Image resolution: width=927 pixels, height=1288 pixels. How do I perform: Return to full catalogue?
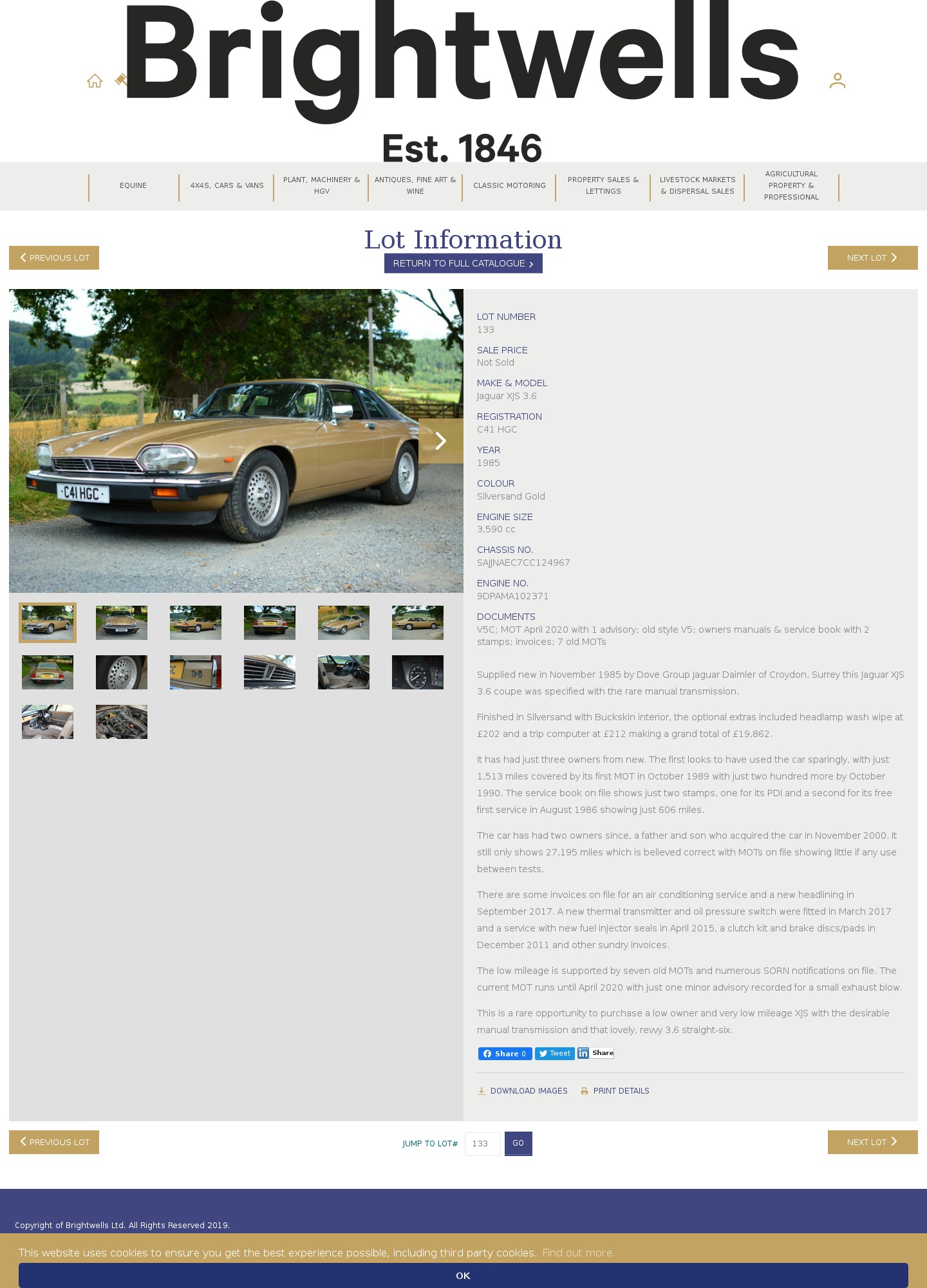point(463,263)
